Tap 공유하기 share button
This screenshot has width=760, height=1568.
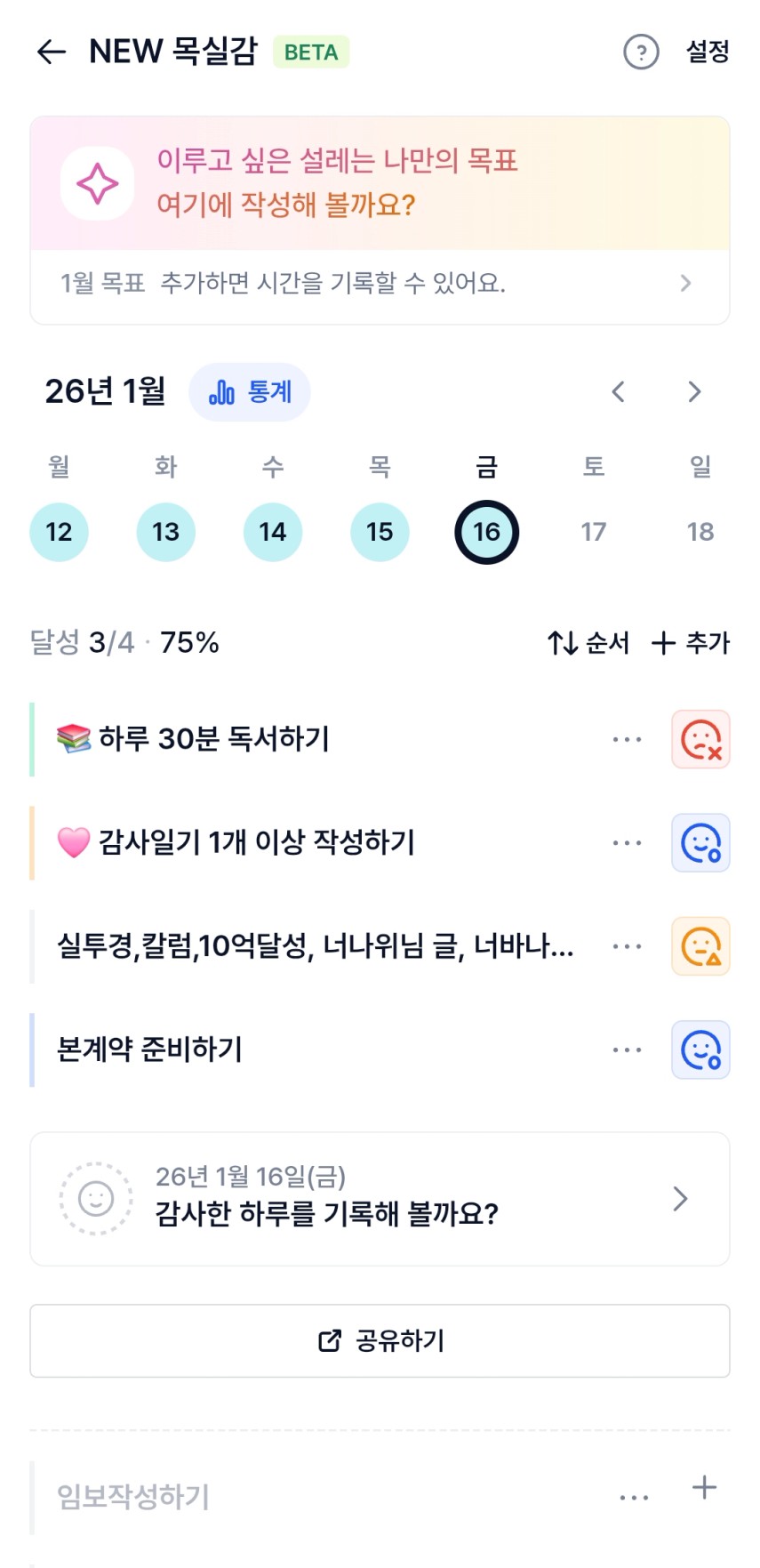[380, 1341]
